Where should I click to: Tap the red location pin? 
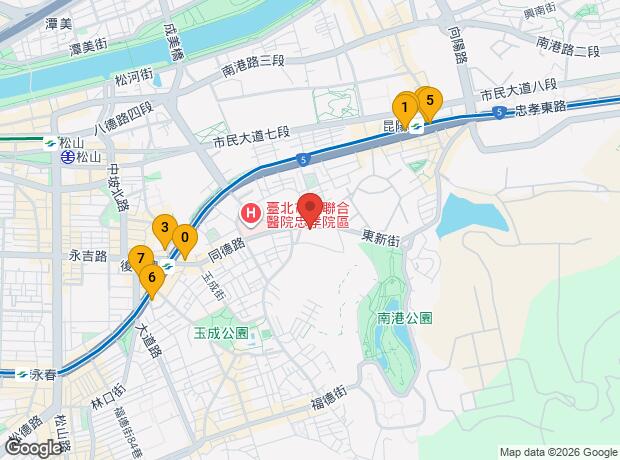pyautogui.click(x=310, y=205)
